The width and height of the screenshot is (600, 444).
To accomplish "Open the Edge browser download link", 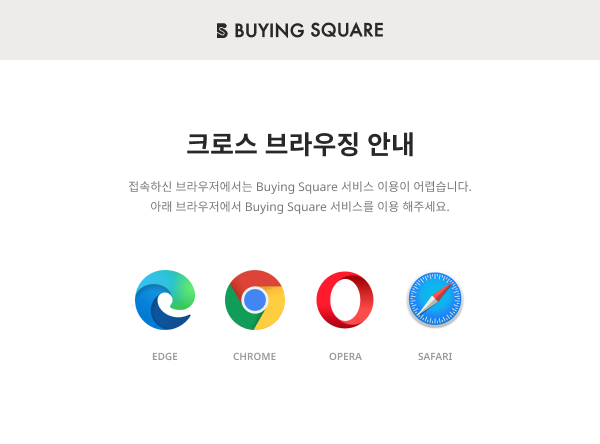I will 165,300.
